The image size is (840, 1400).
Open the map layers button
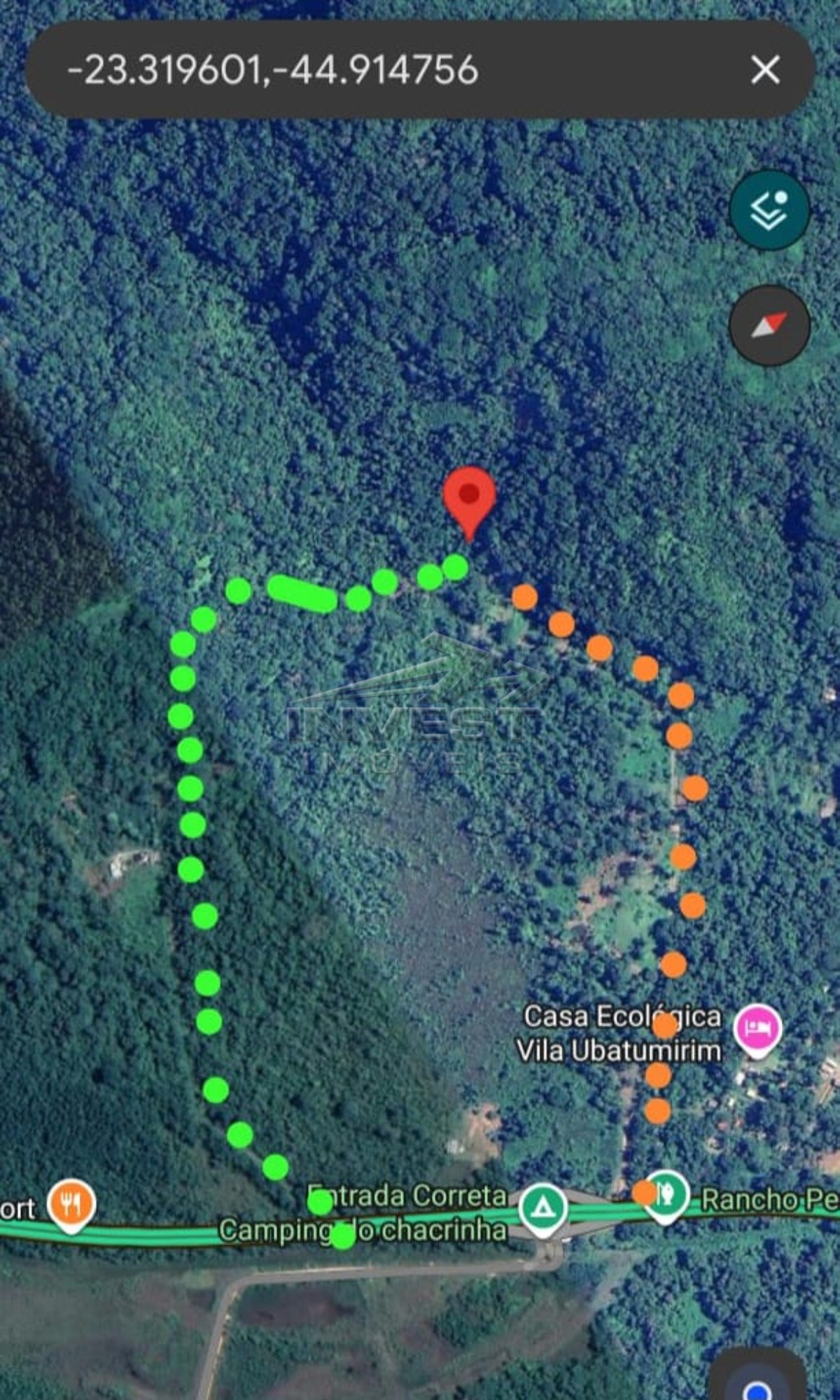click(769, 209)
